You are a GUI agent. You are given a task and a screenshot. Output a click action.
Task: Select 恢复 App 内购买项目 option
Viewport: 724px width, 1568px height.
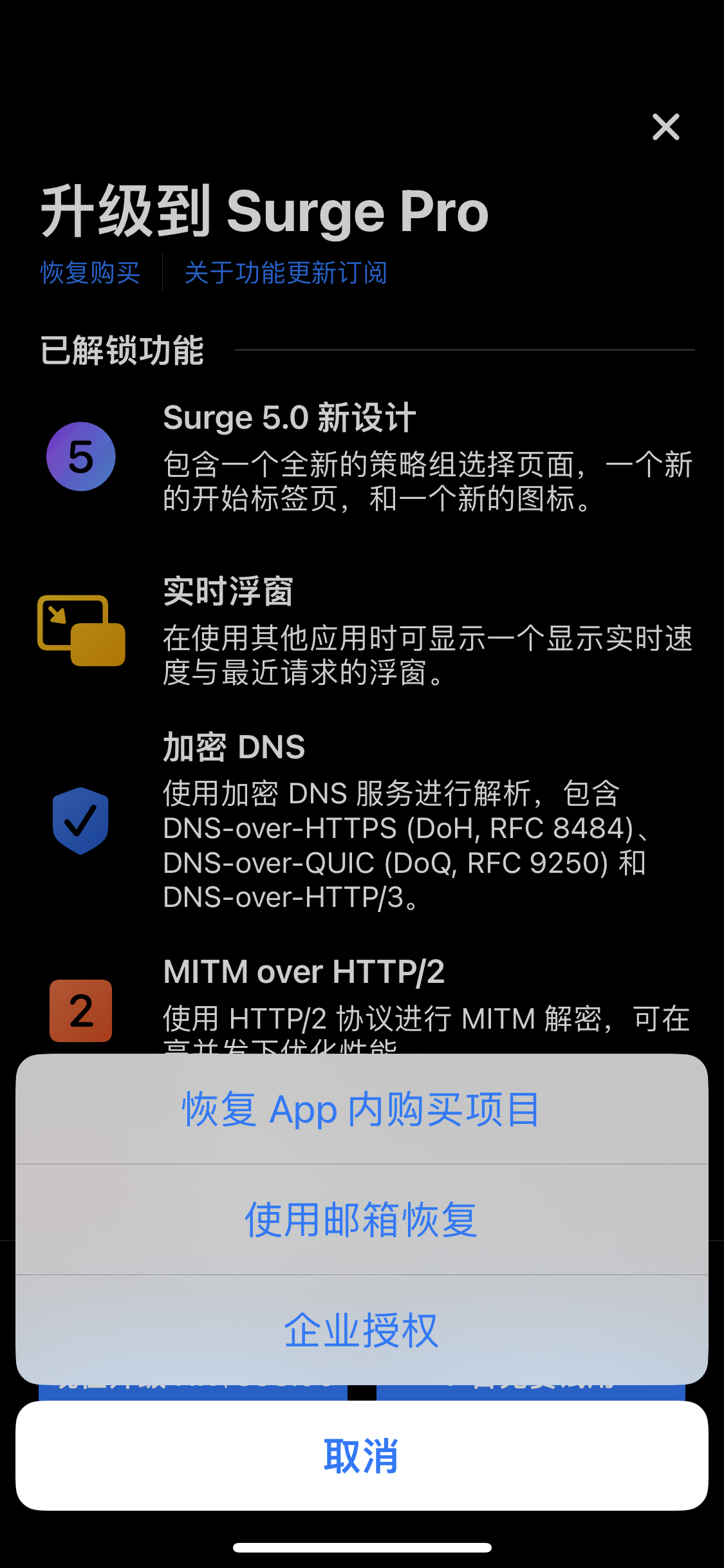361,1109
